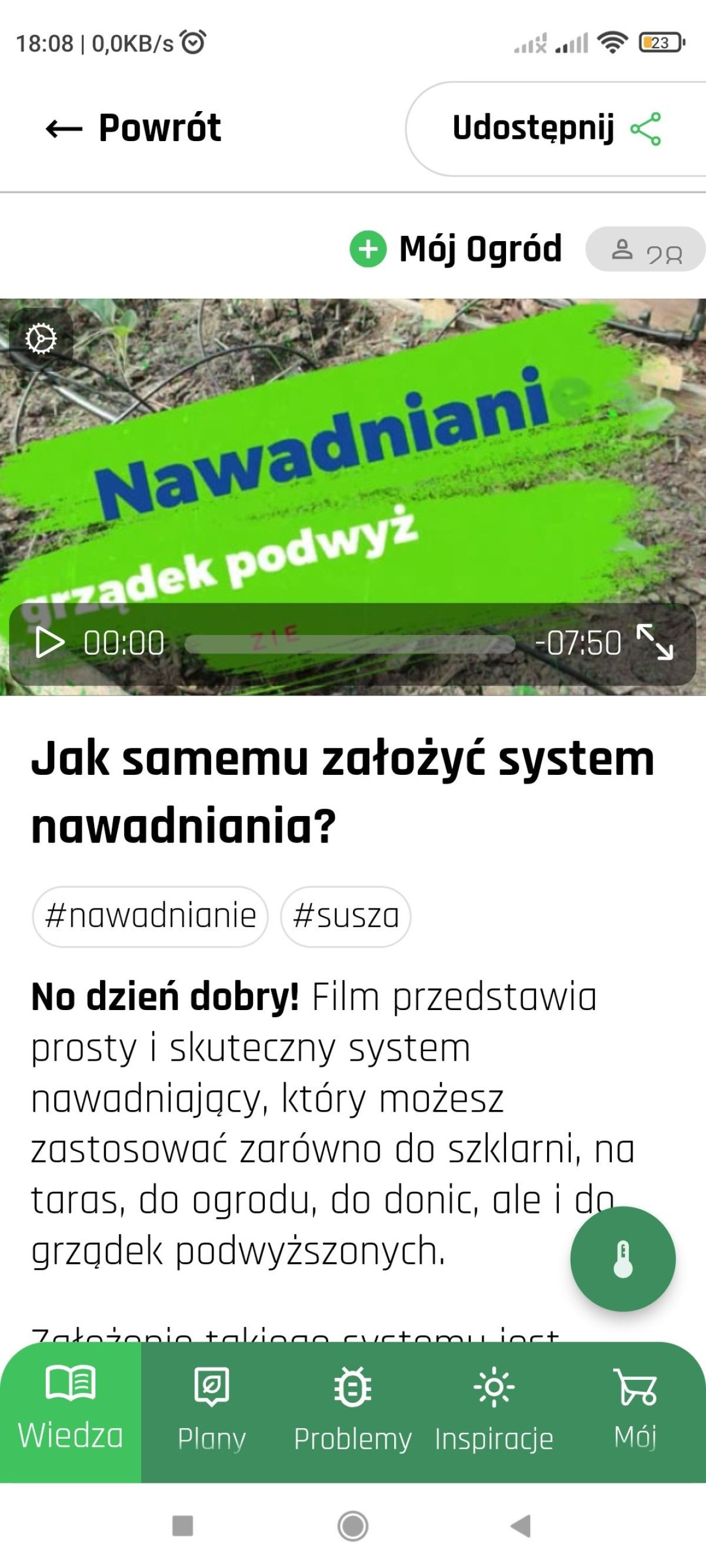Tap the video progress bar
This screenshot has height=1568, width=706.
(349, 643)
